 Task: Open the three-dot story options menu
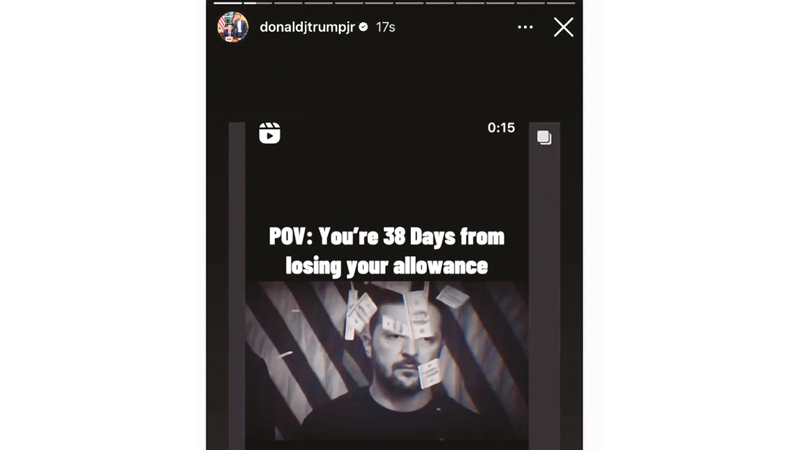525,27
